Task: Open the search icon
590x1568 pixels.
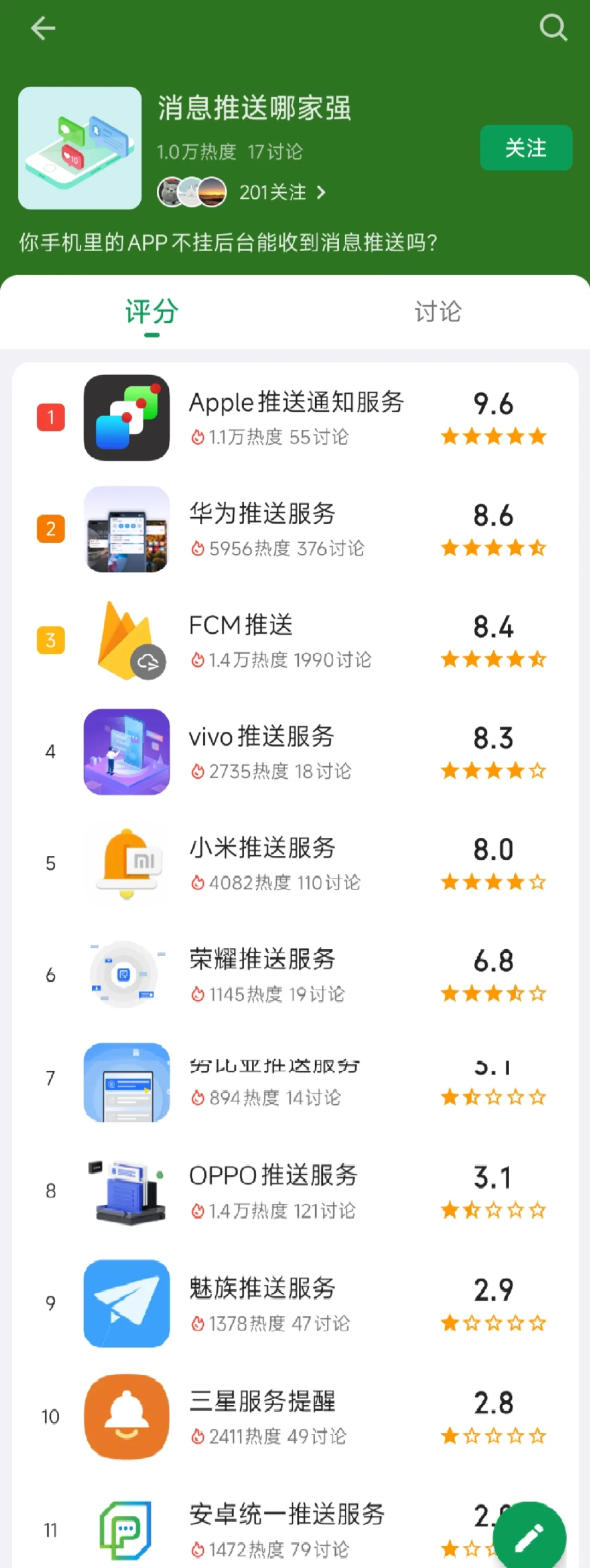Action: pos(553,28)
